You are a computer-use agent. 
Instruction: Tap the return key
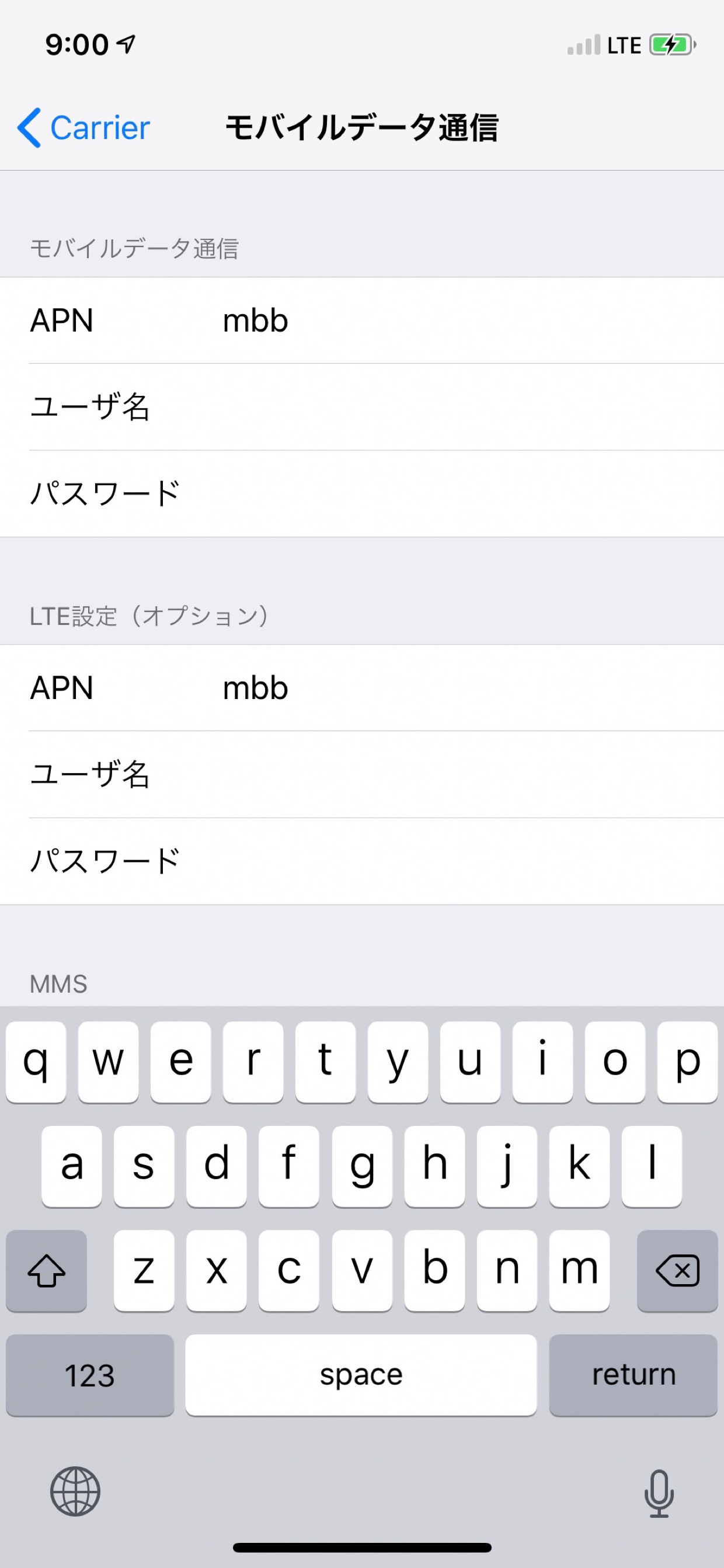[x=633, y=1375]
